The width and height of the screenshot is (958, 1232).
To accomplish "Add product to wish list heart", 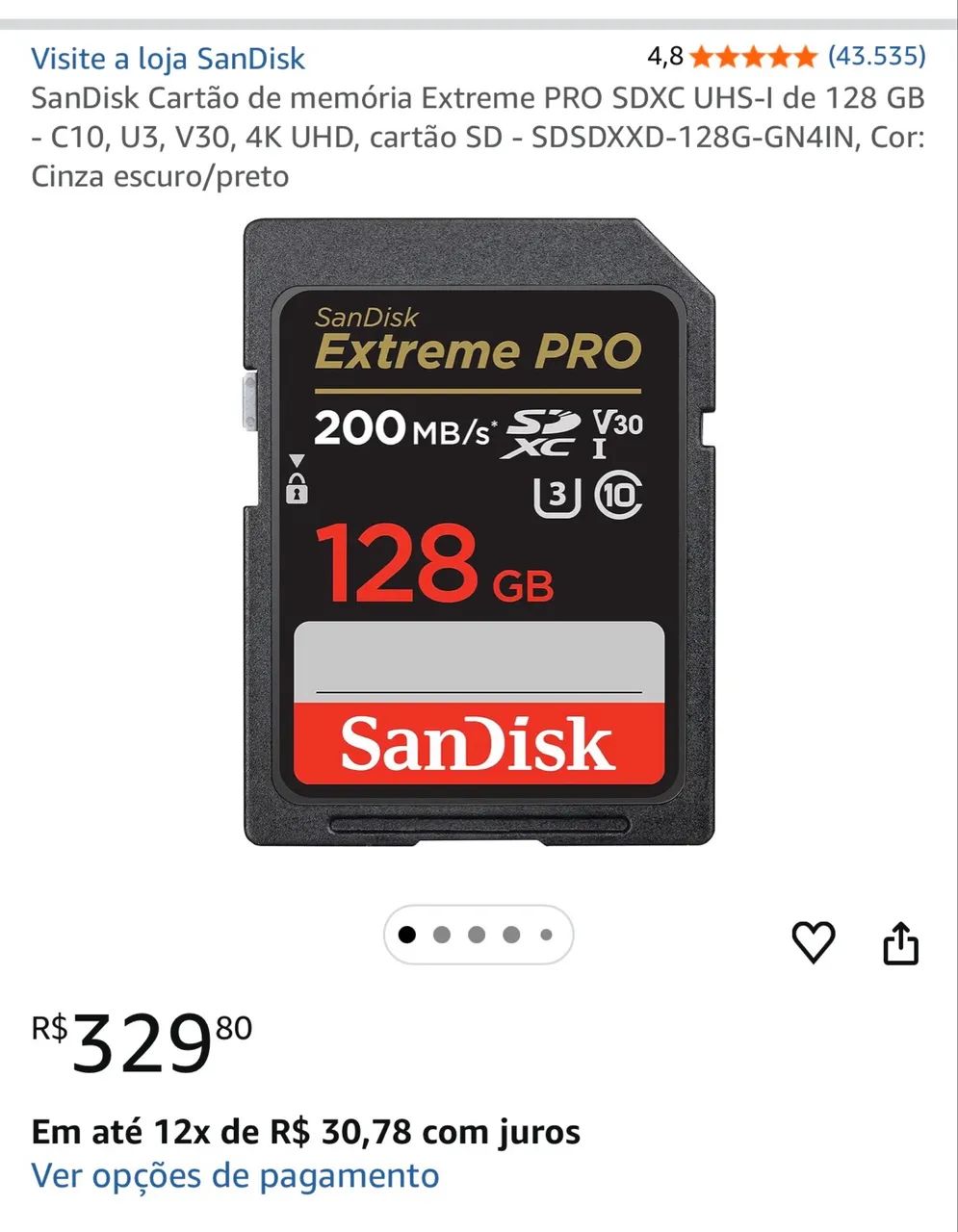I will 814,941.
